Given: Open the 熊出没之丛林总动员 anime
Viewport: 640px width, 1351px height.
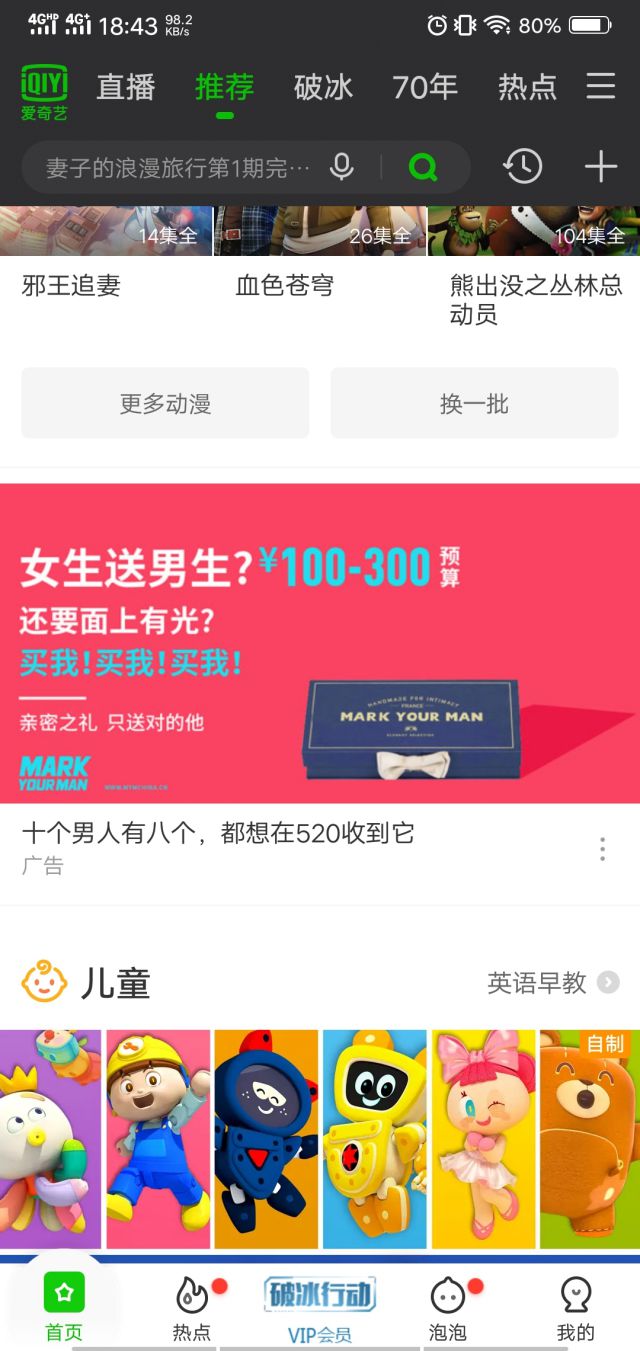Looking at the screenshot, I should [x=535, y=299].
